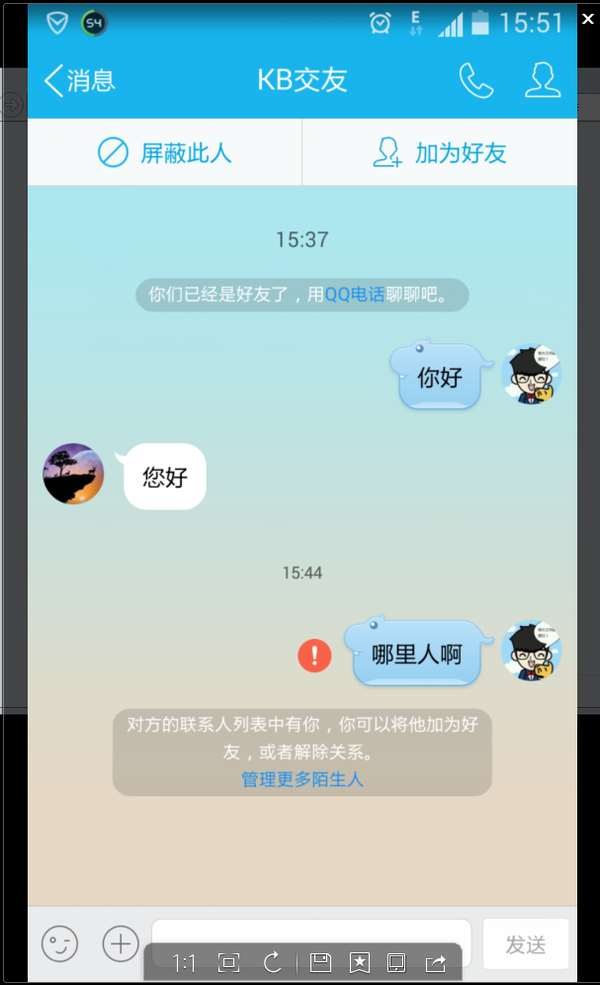Rotate the image in viewer toolbar
Viewport: 600px width, 985px height.
click(273, 963)
